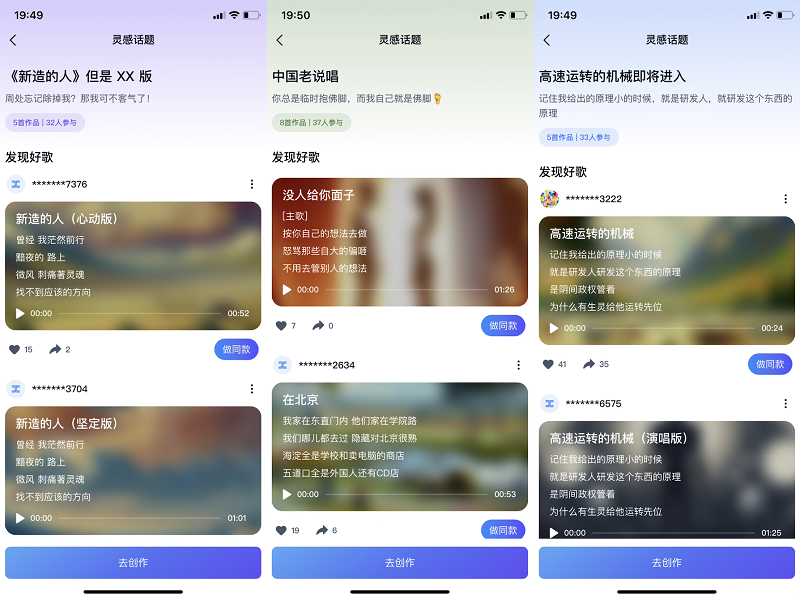The image size is (800, 598).
Task: Go back from the 中国老说唱 topic page
Action: pyautogui.click(x=280, y=40)
